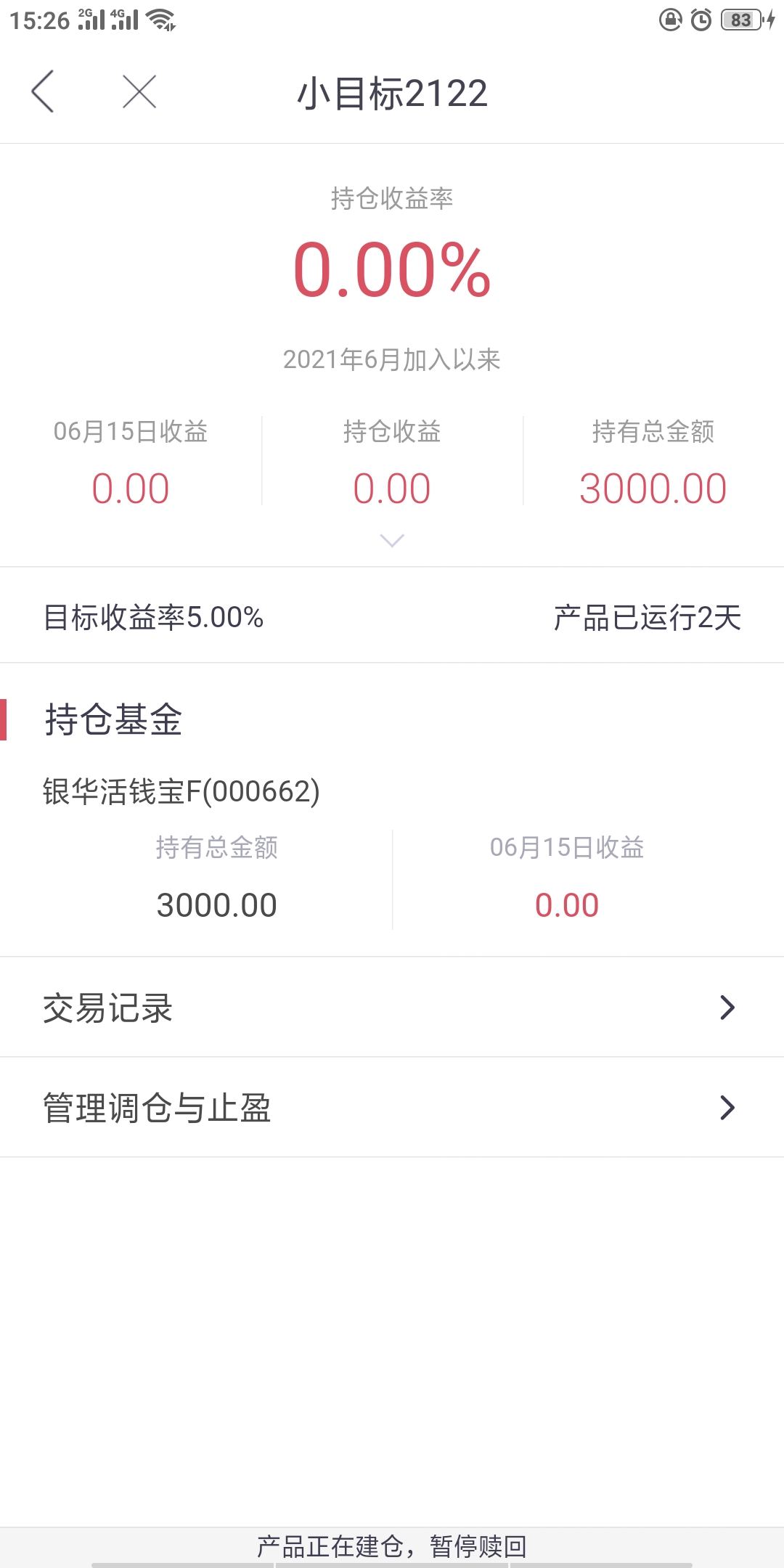Expand holdings details with the down chevron
Screen dimensions: 784x1568
tap(392, 541)
